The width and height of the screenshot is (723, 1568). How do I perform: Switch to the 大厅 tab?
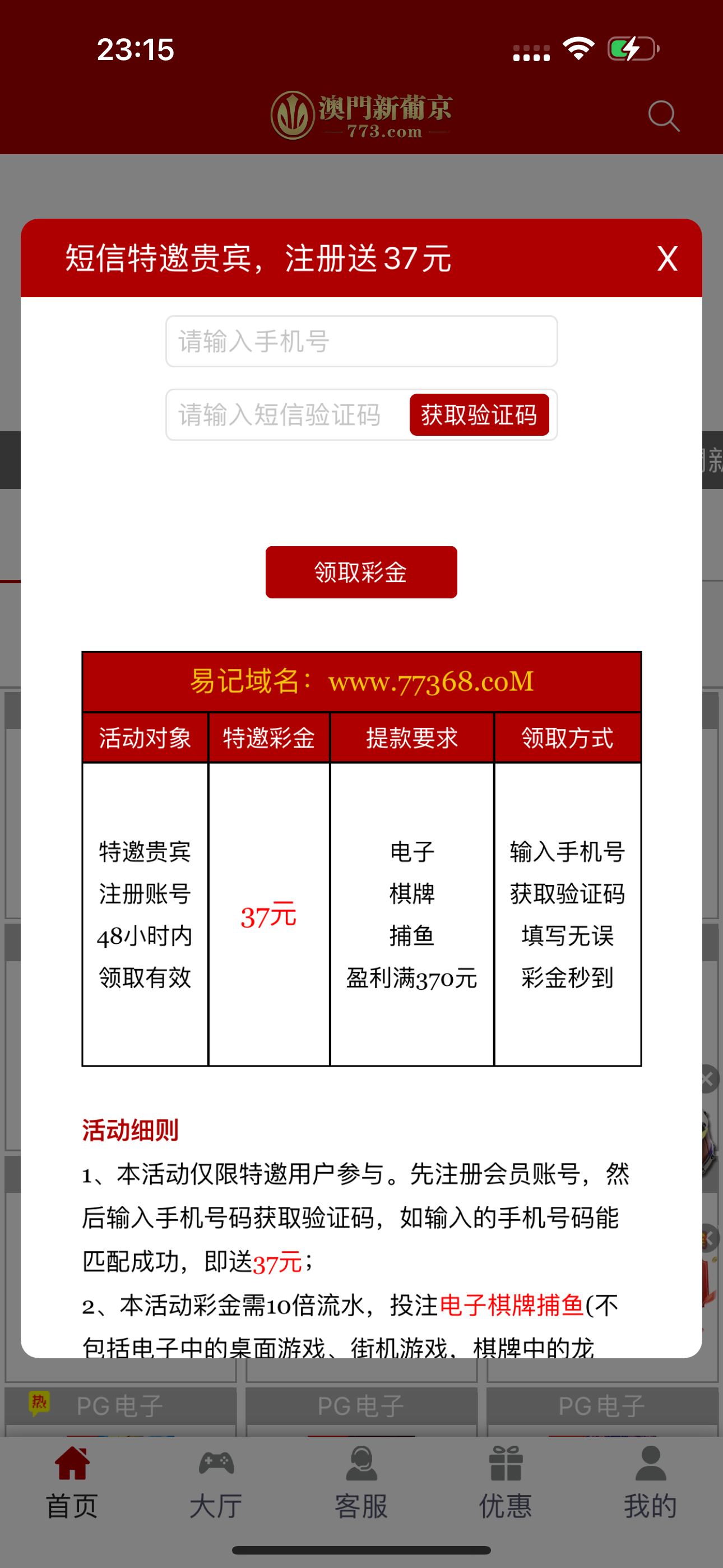[216, 1483]
